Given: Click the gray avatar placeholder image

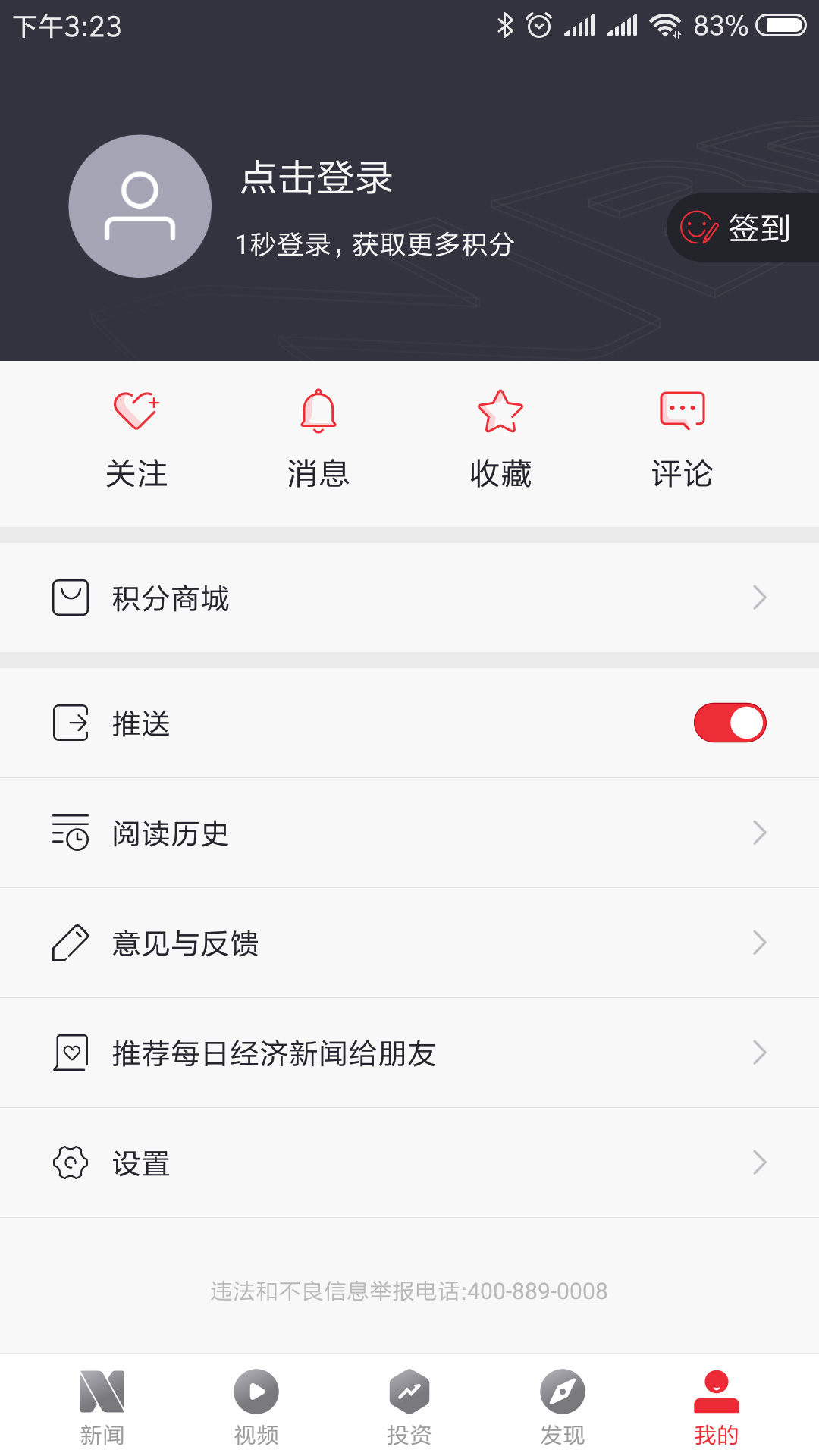Looking at the screenshot, I should point(140,206).
